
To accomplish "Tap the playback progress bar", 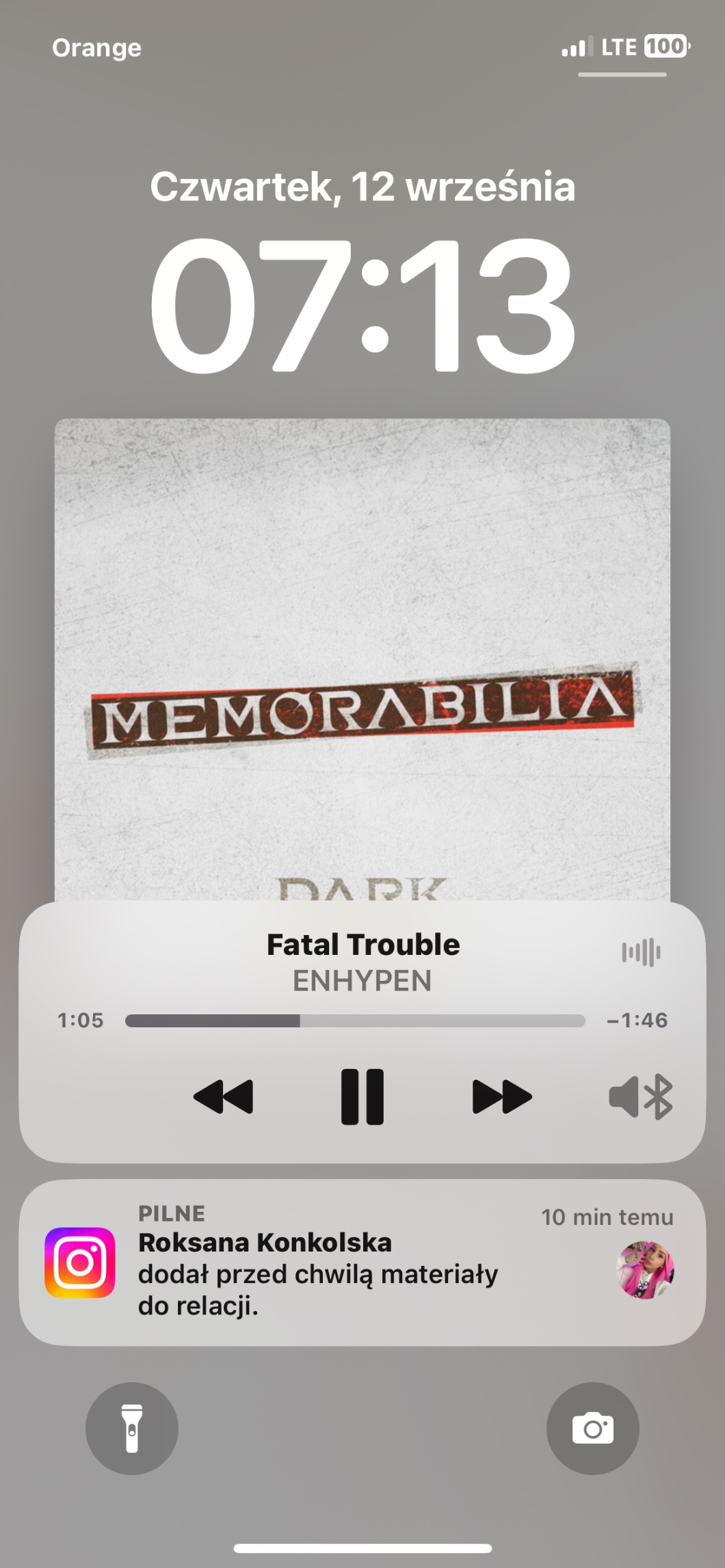I will (x=355, y=1020).
